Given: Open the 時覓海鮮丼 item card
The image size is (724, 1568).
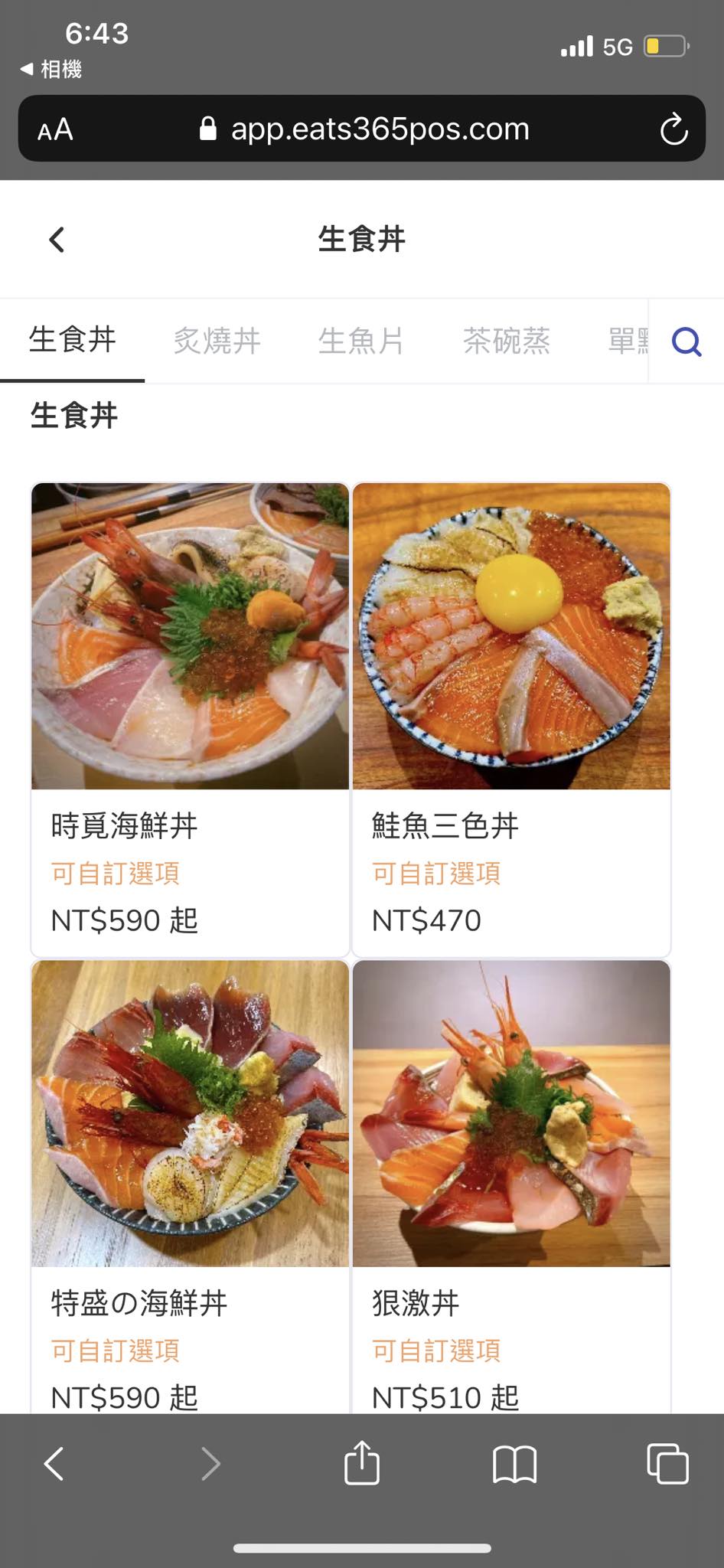Looking at the screenshot, I should tap(190, 718).
